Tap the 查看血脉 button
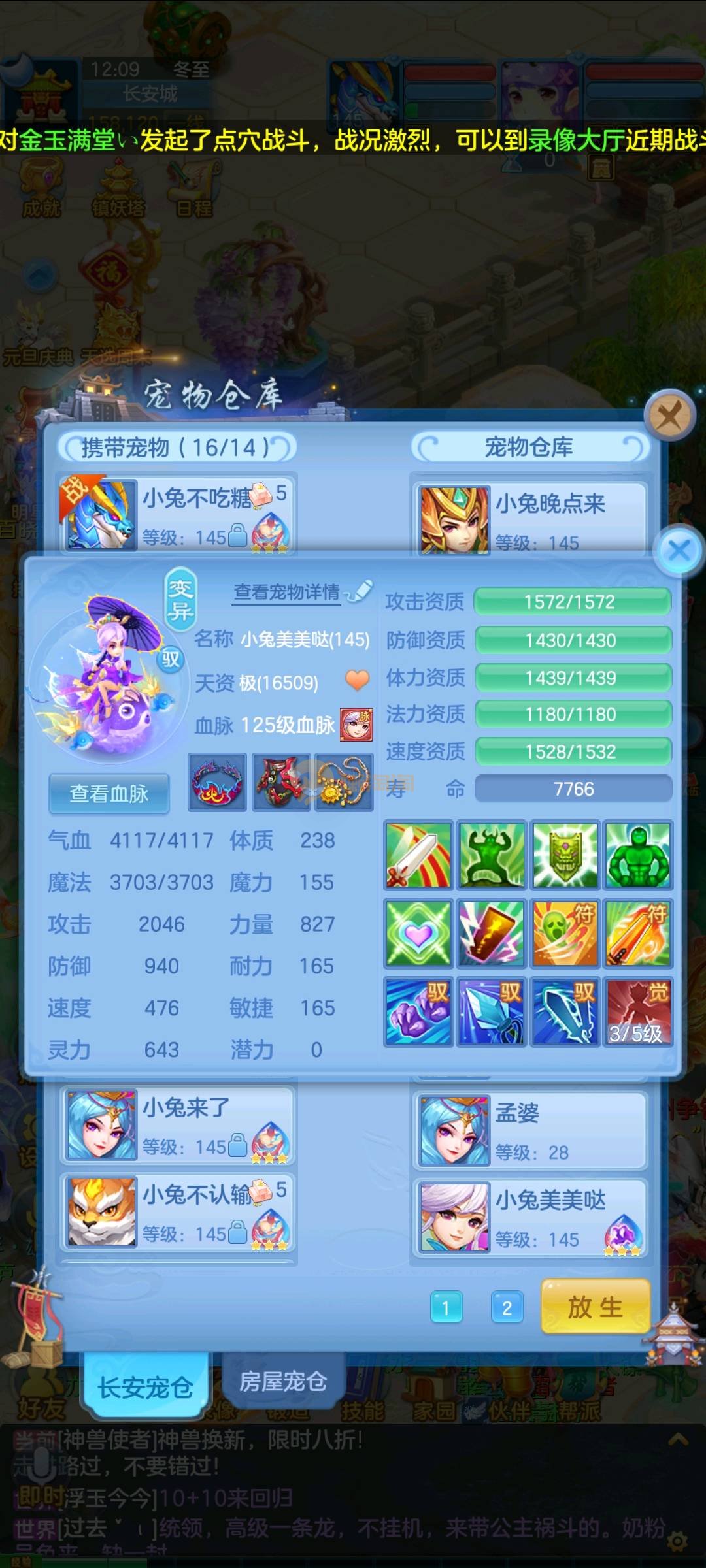The height and width of the screenshot is (1568, 706). (x=109, y=793)
